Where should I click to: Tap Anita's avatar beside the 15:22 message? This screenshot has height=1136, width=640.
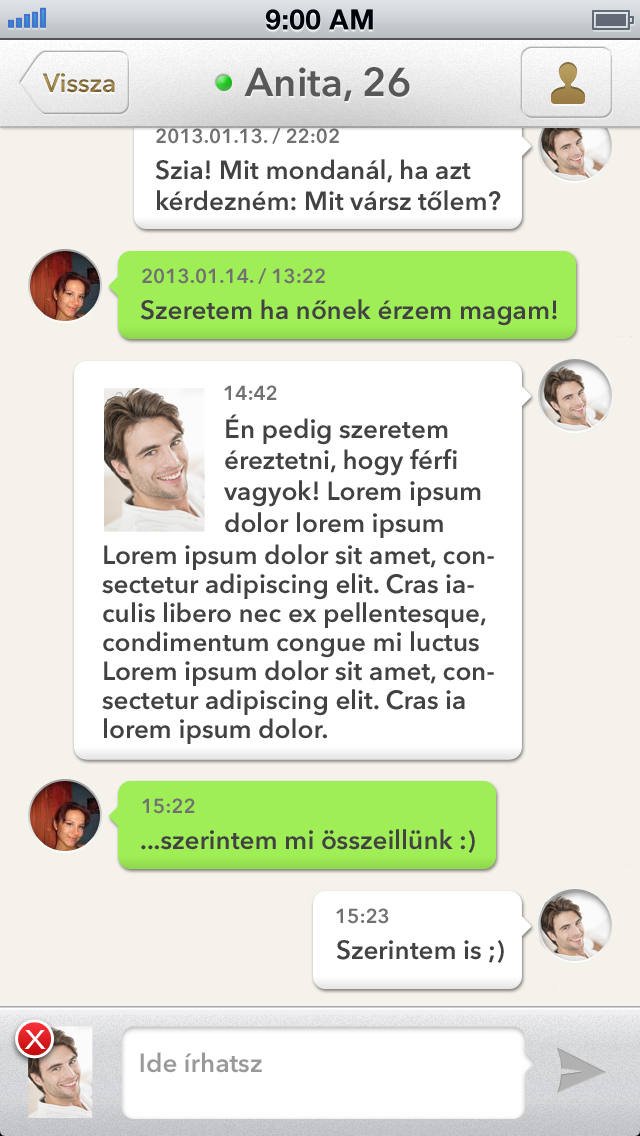[65, 815]
